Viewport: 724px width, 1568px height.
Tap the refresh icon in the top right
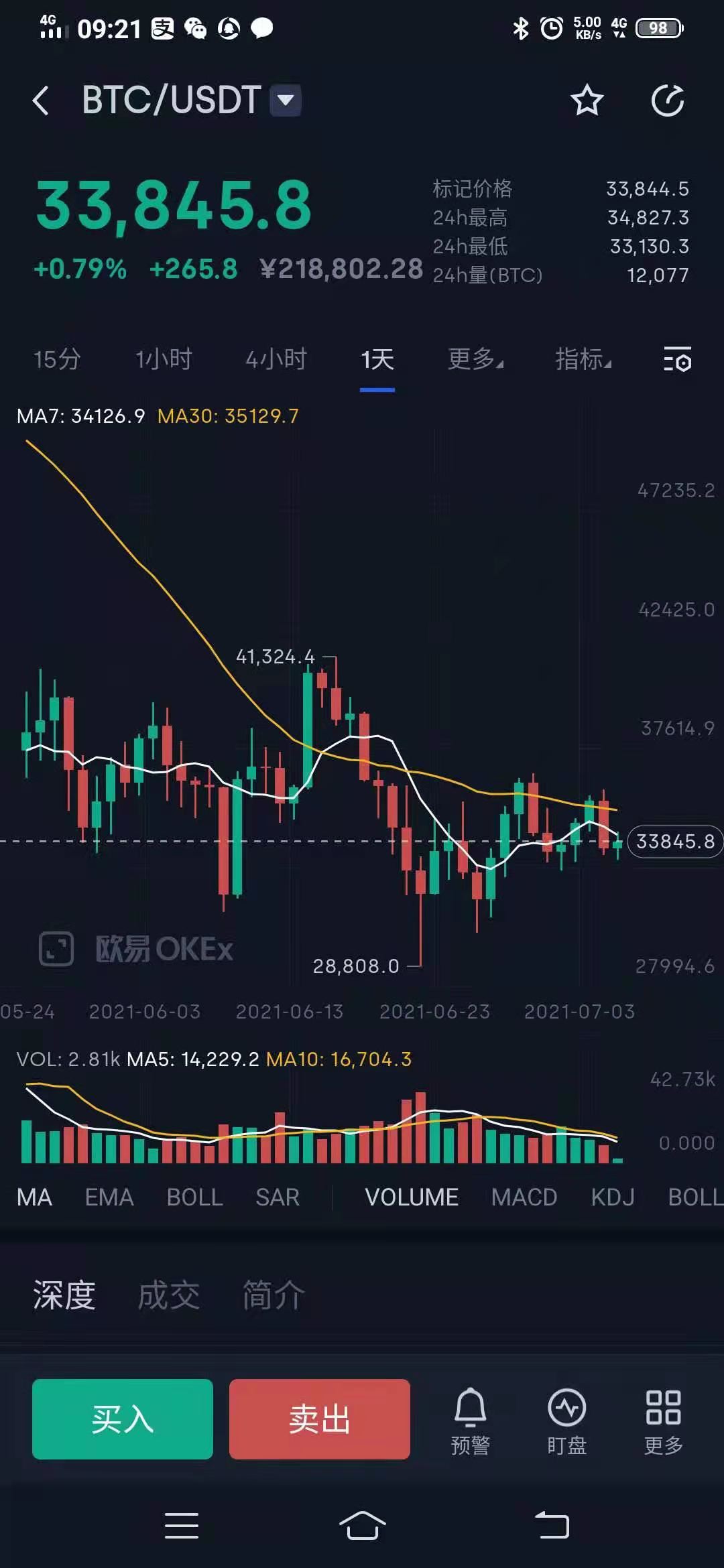668,101
